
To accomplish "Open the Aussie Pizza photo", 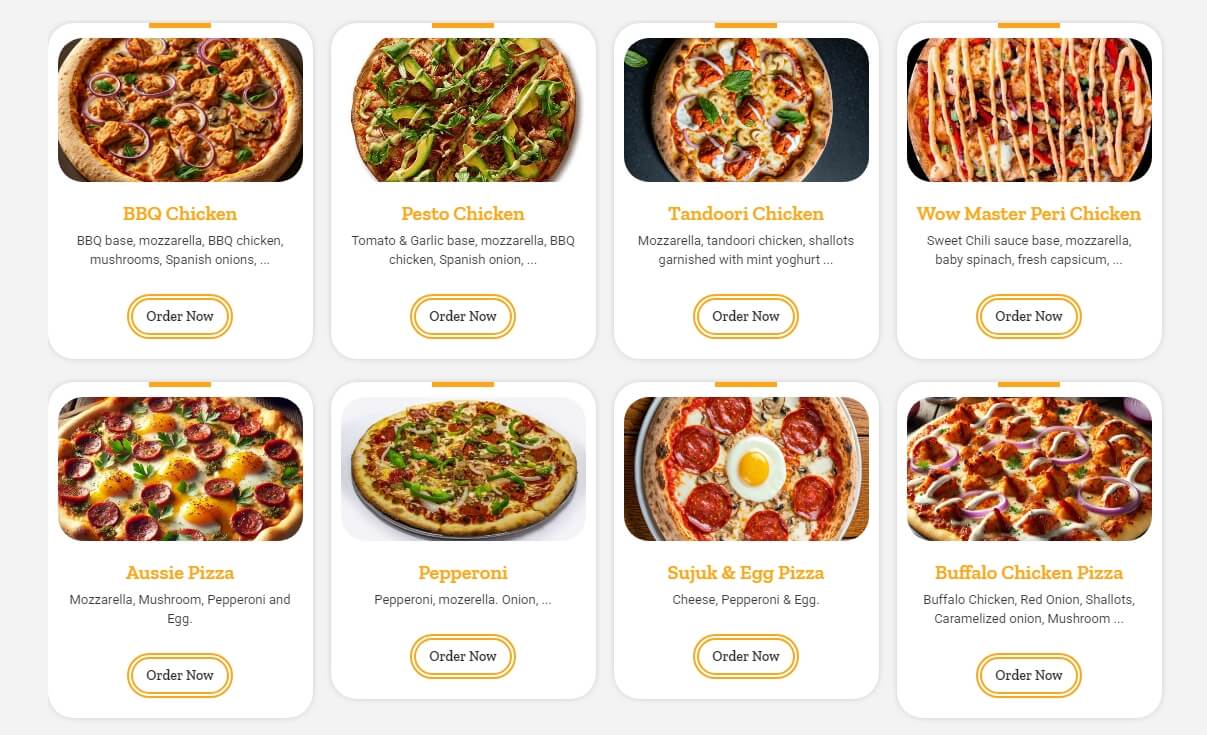I will pyautogui.click(x=180, y=469).
